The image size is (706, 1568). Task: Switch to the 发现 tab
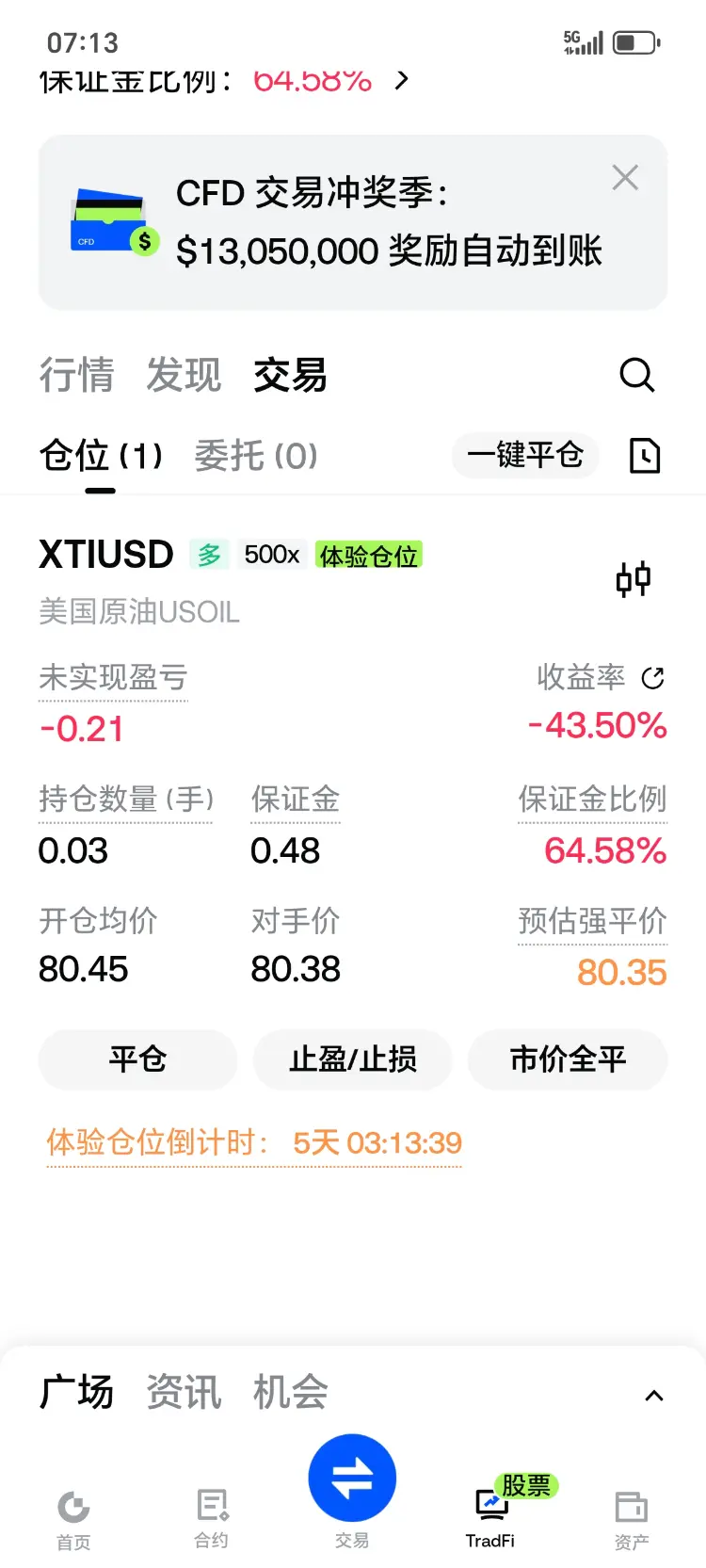coord(184,375)
